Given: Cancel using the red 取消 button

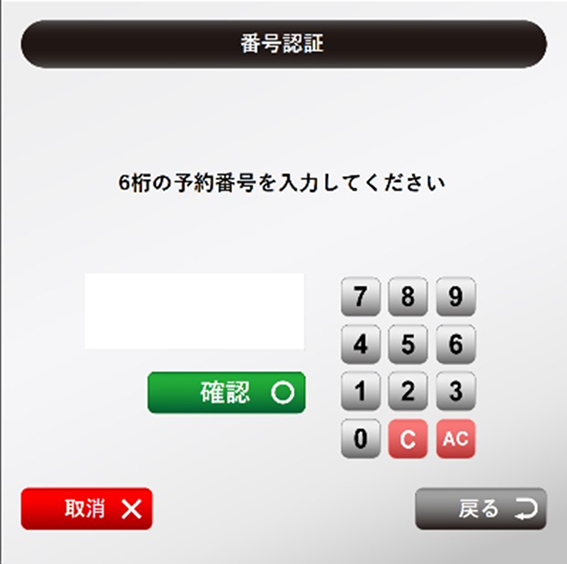Looking at the screenshot, I should [x=87, y=509].
